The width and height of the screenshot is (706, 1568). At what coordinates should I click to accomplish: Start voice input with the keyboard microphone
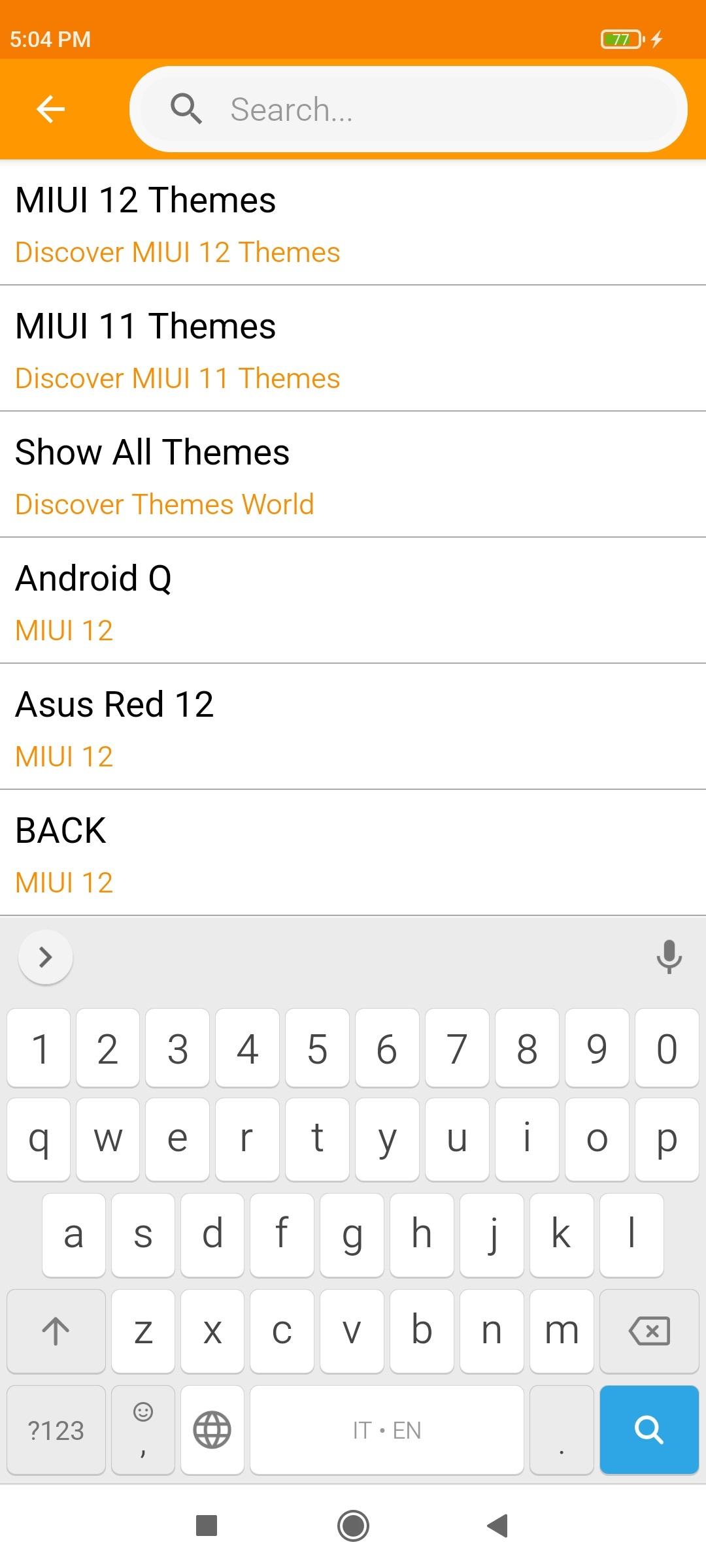[x=669, y=956]
